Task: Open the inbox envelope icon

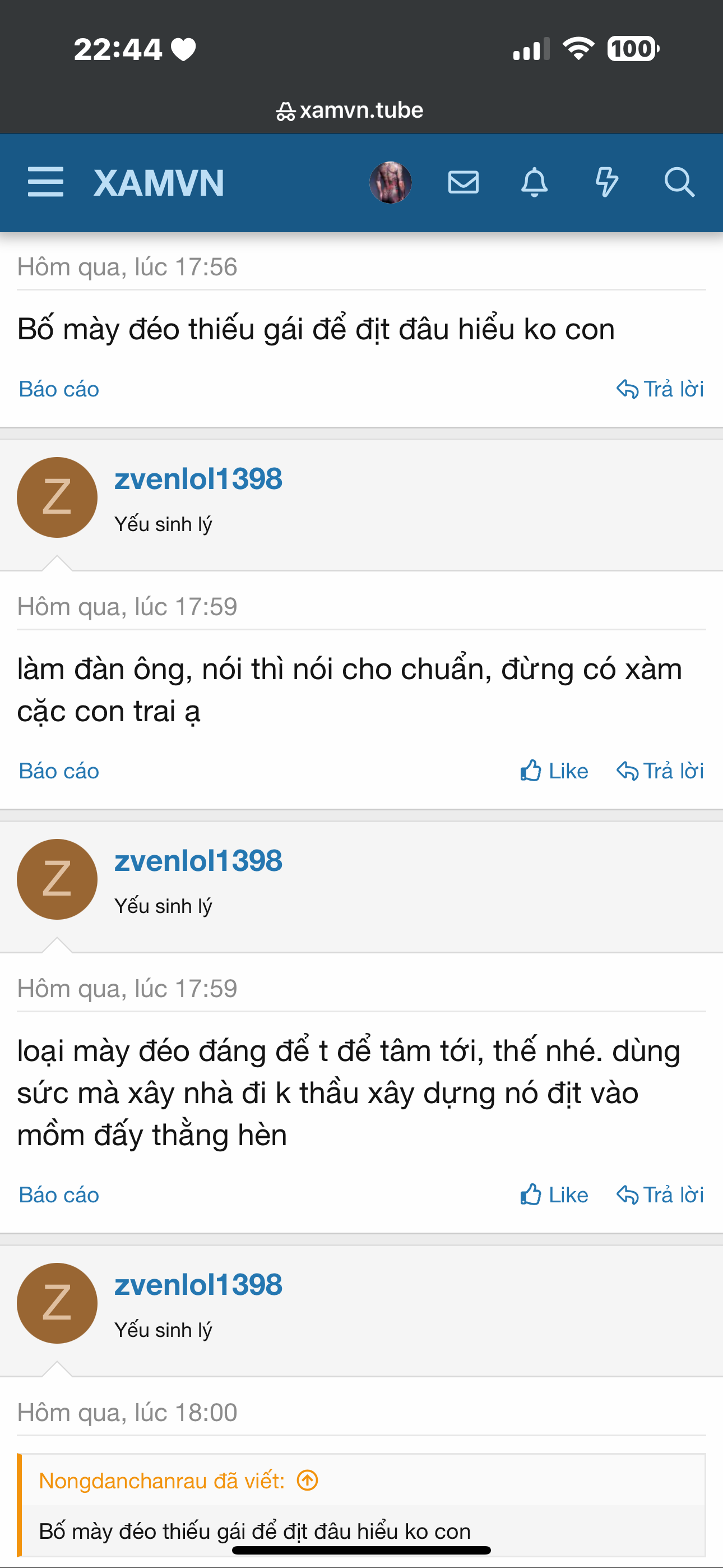Action: click(463, 183)
